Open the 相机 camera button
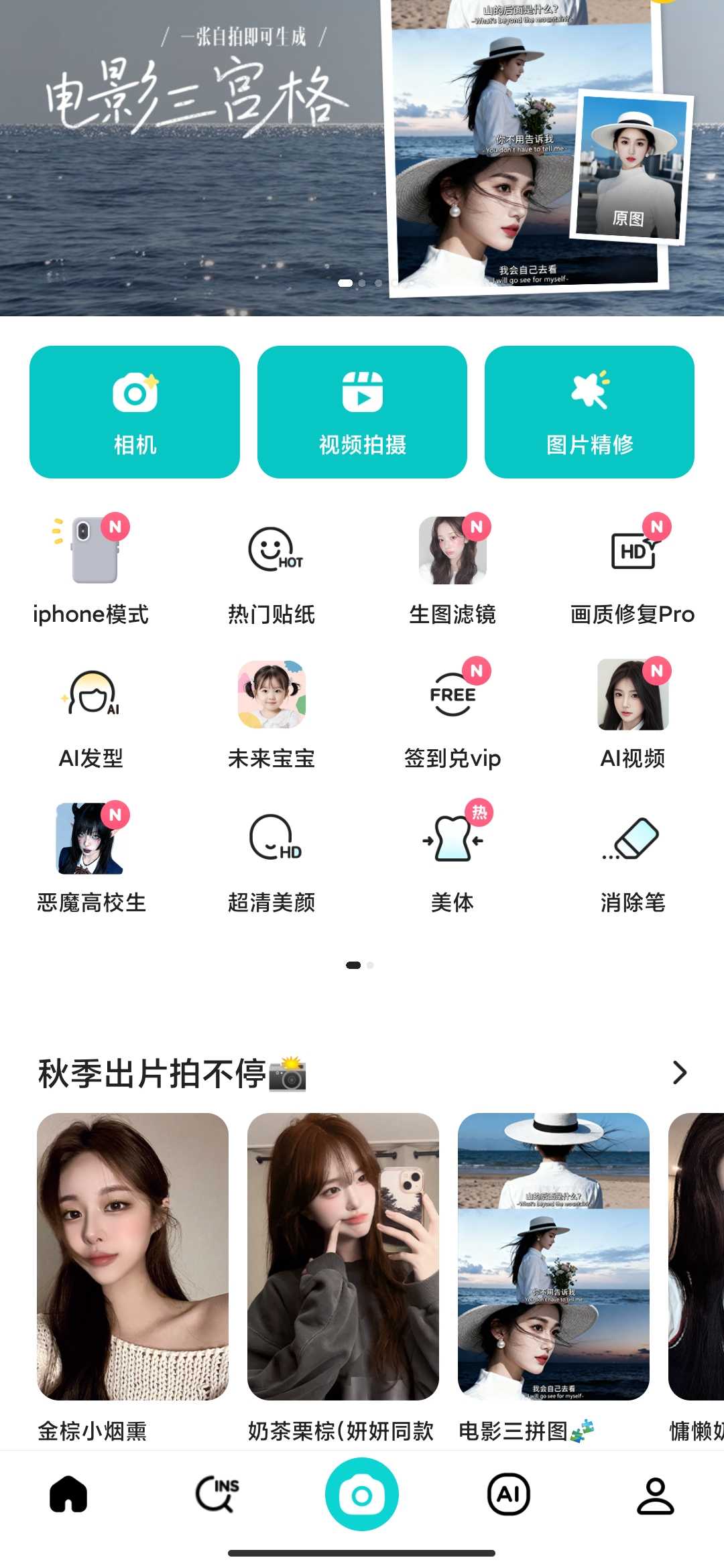The width and height of the screenshot is (724, 1568). click(135, 411)
